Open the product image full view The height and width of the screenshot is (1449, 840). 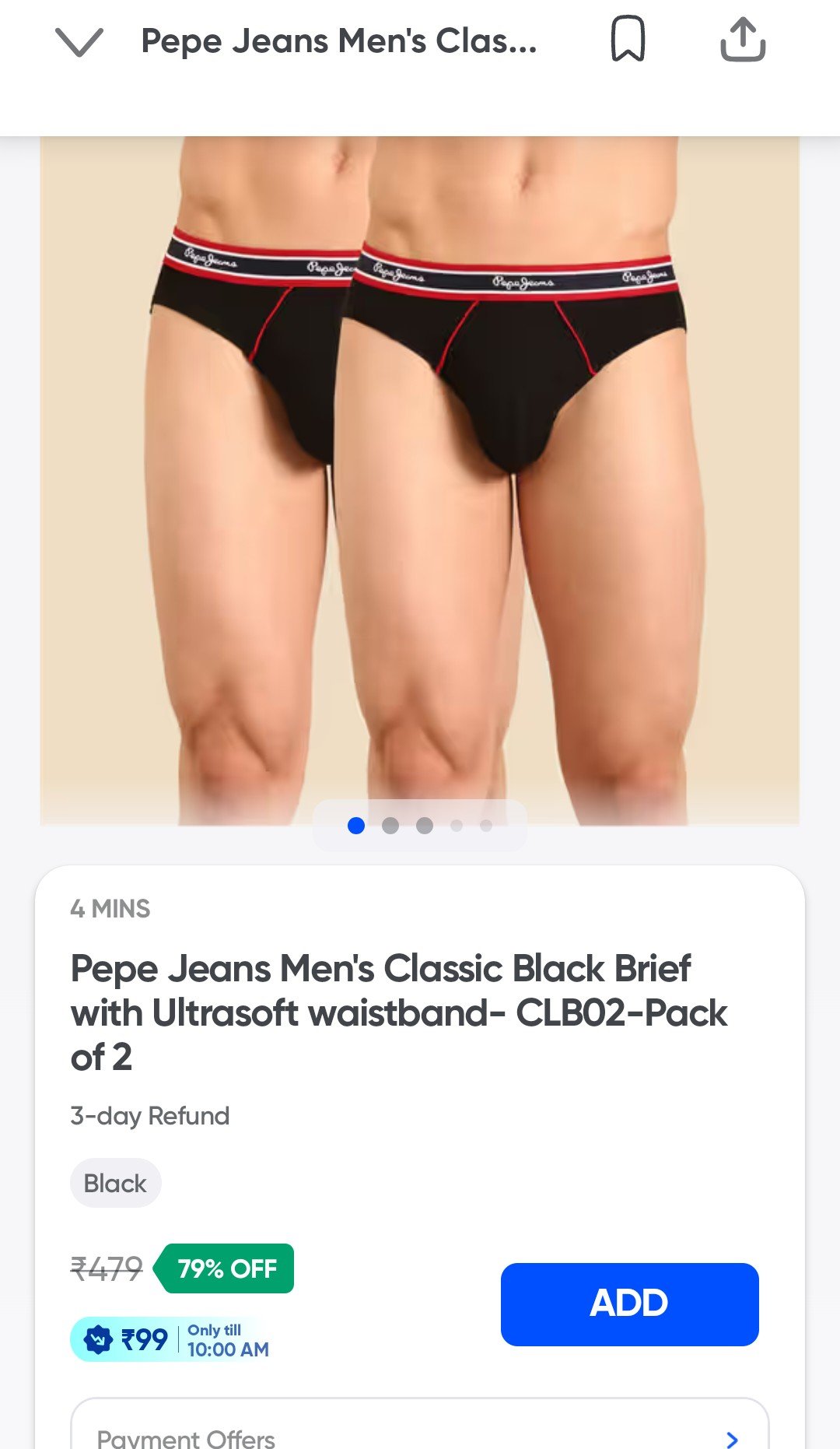[420, 480]
